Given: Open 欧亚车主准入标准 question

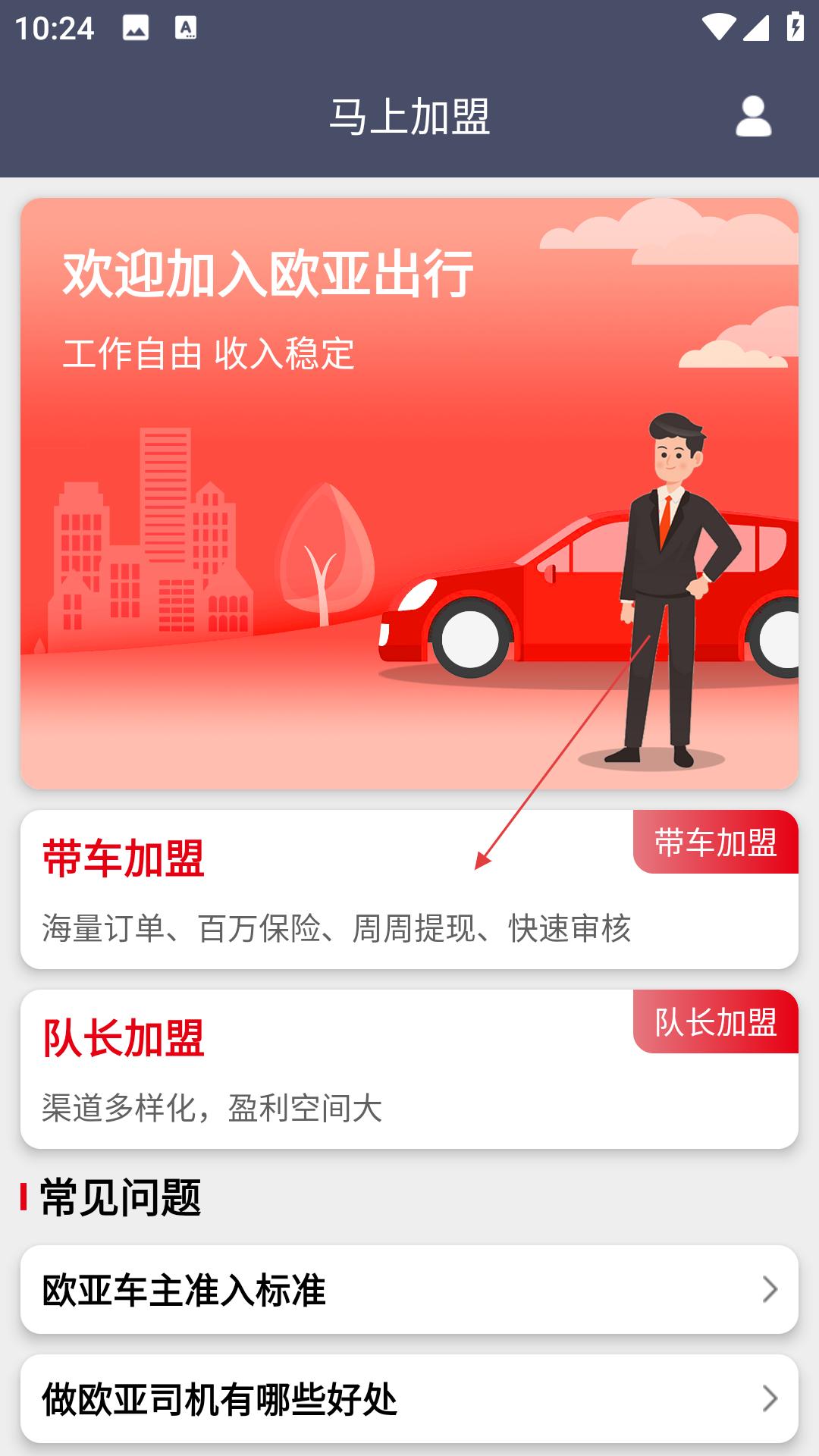Looking at the screenshot, I should [x=409, y=1289].
